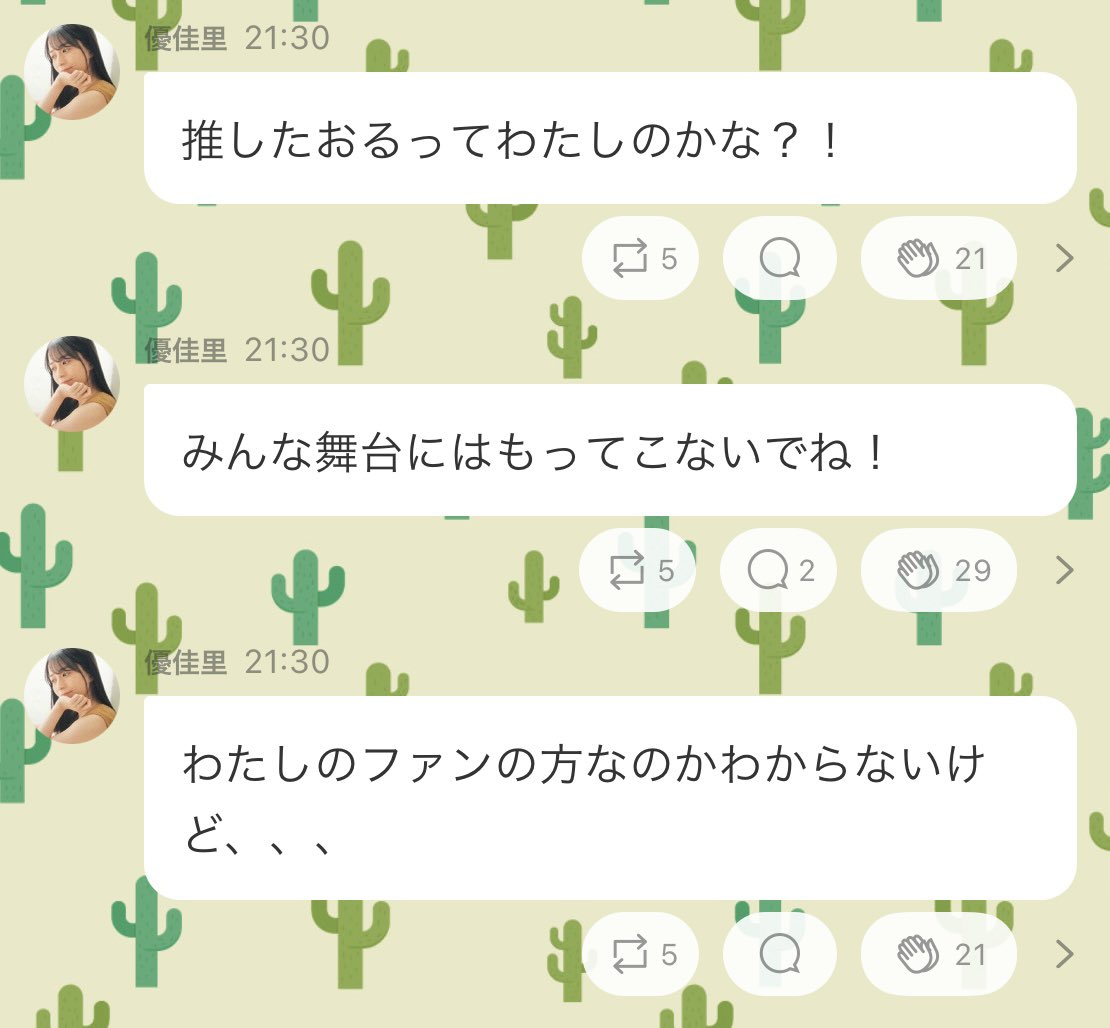Open details arrow for わたしのファンの方 message

click(1064, 954)
